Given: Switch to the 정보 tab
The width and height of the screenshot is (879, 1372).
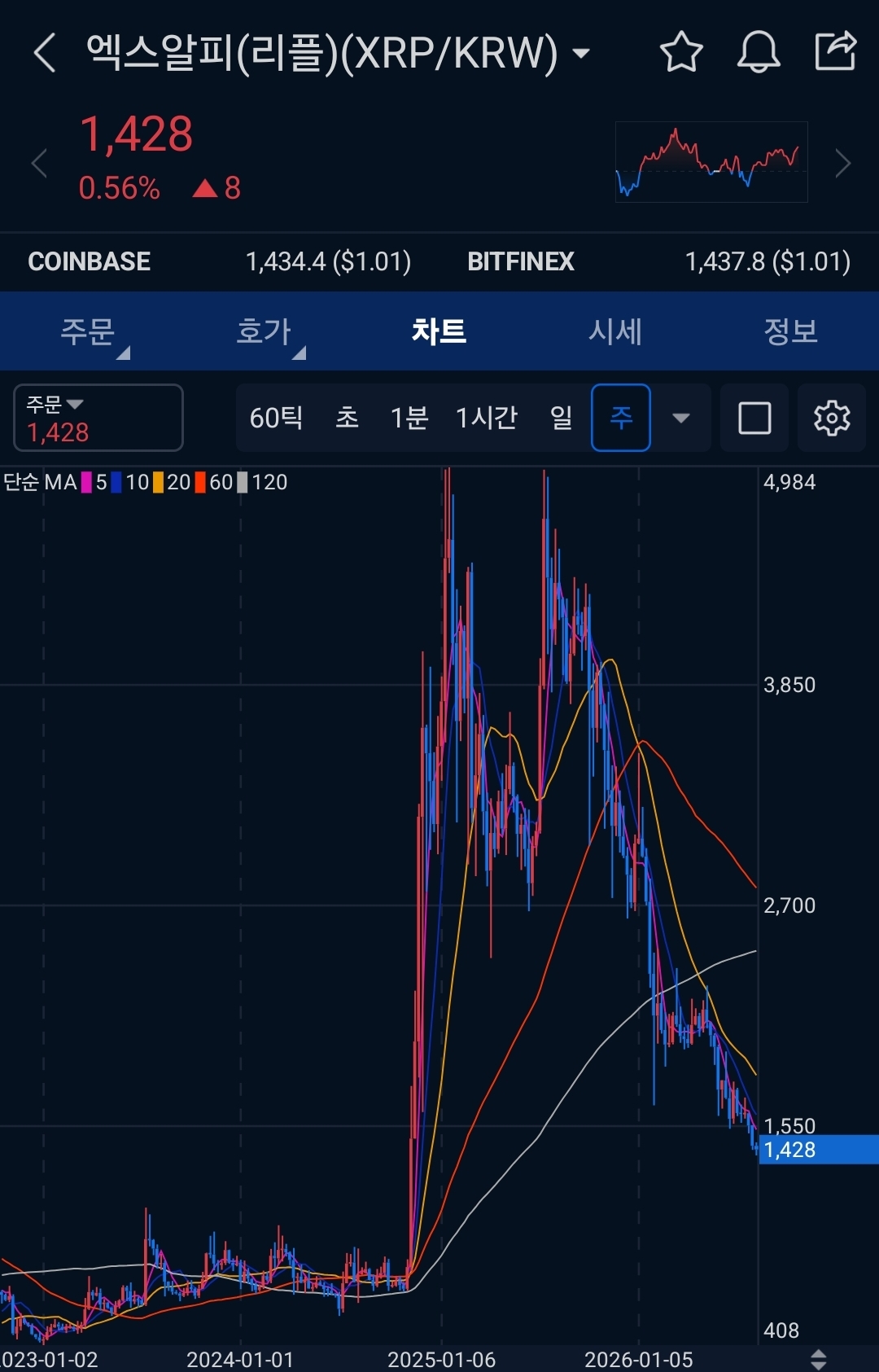Looking at the screenshot, I should (791, 331).
